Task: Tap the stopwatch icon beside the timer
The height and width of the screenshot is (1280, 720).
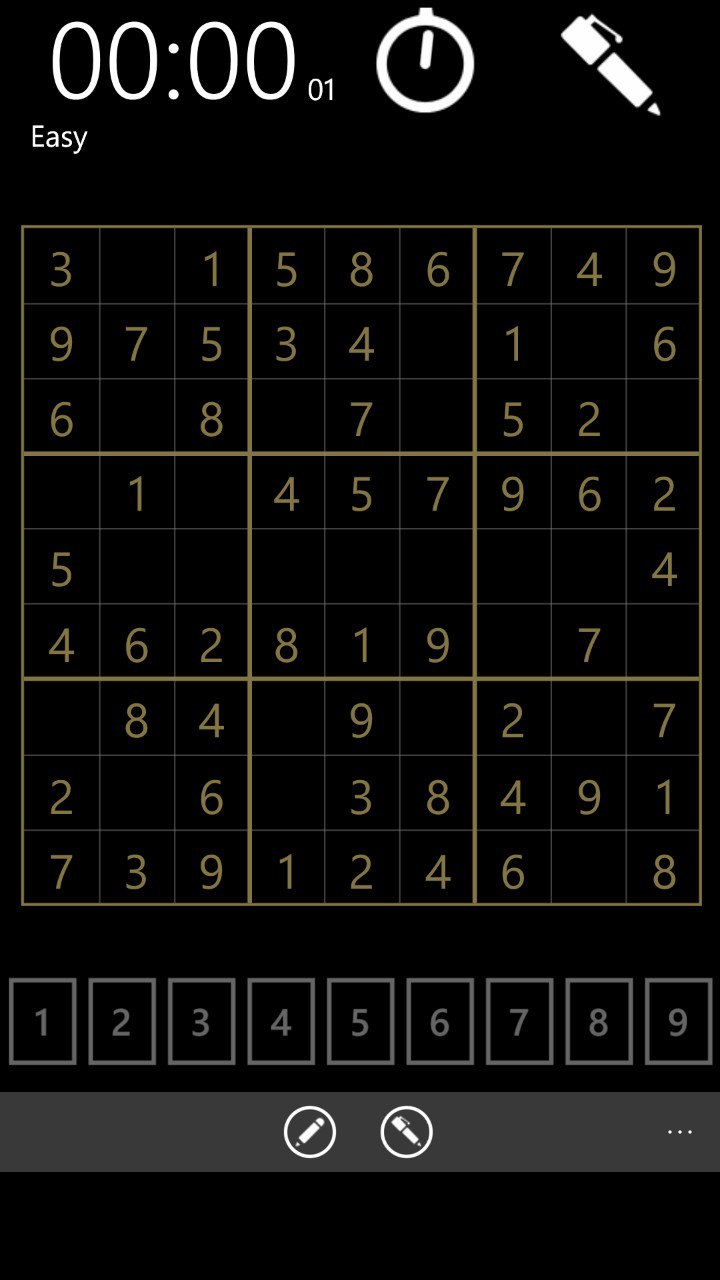Action: [425, 61]
